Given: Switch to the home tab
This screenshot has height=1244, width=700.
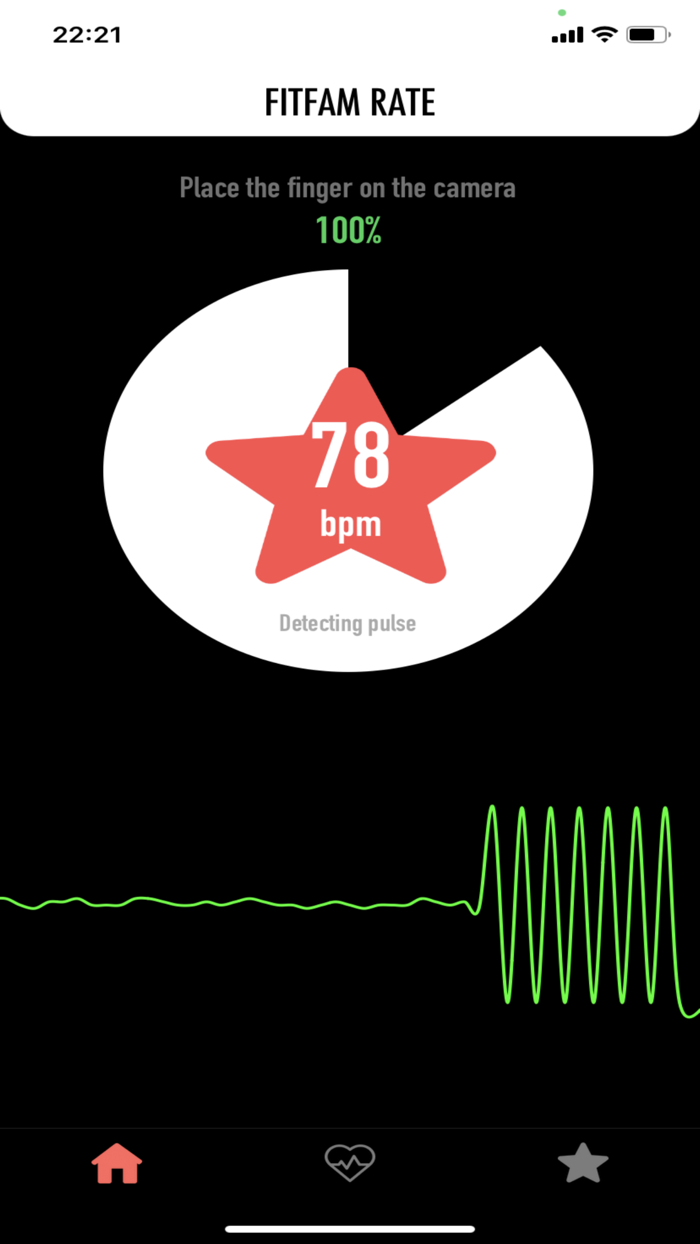Looking at the screenshot, I should tap(117, 1164).
